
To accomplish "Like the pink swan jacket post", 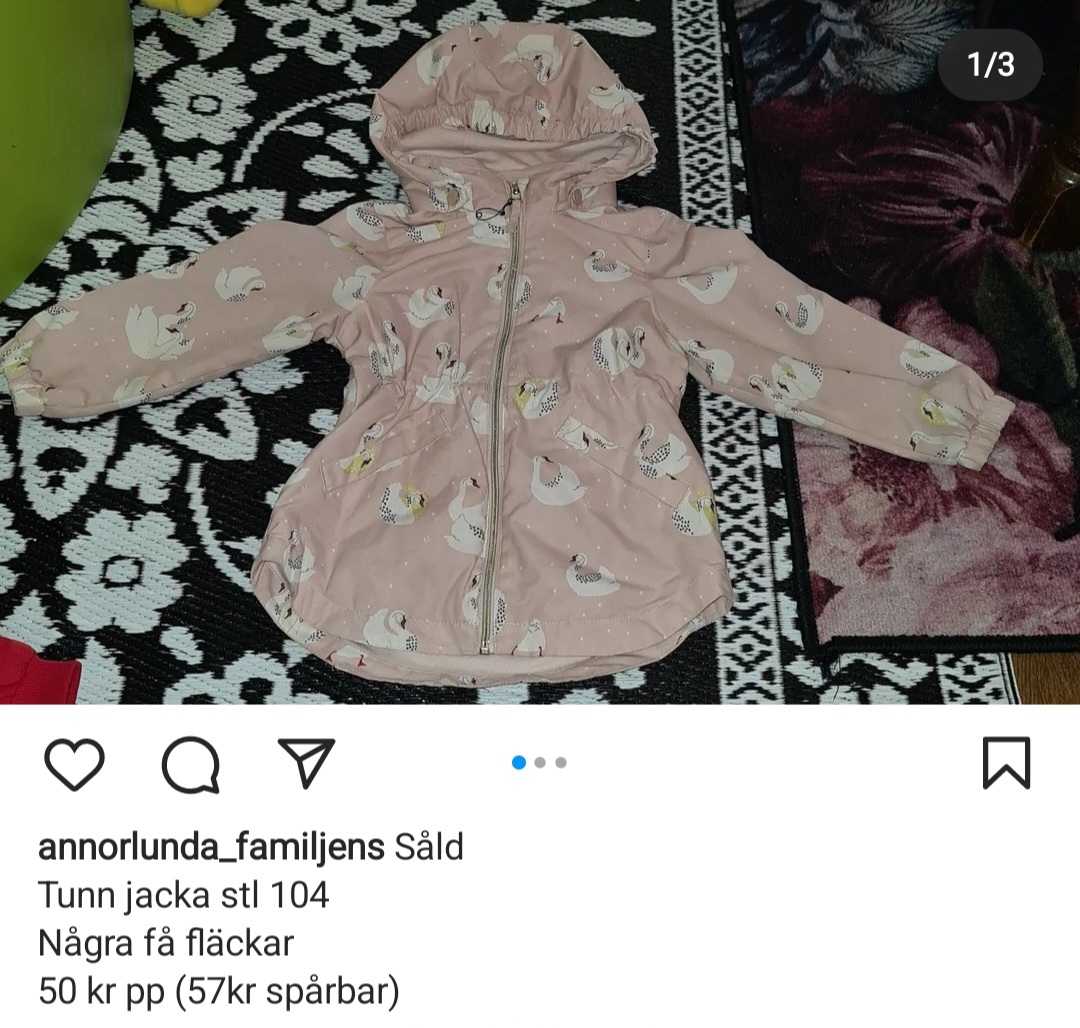I will pos(75,765).
